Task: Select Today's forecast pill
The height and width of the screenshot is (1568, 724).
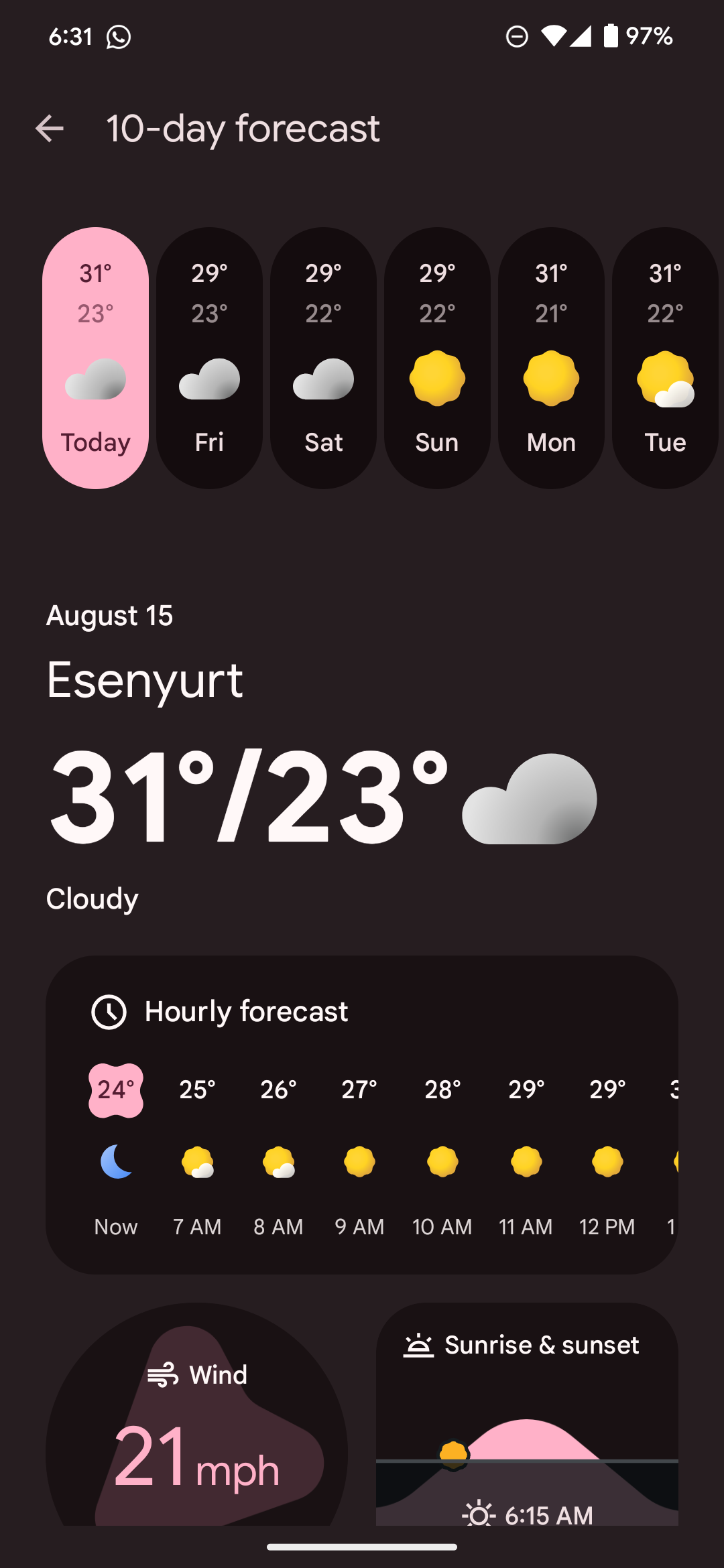Action: pyautogui.click(x=95, y=358)
